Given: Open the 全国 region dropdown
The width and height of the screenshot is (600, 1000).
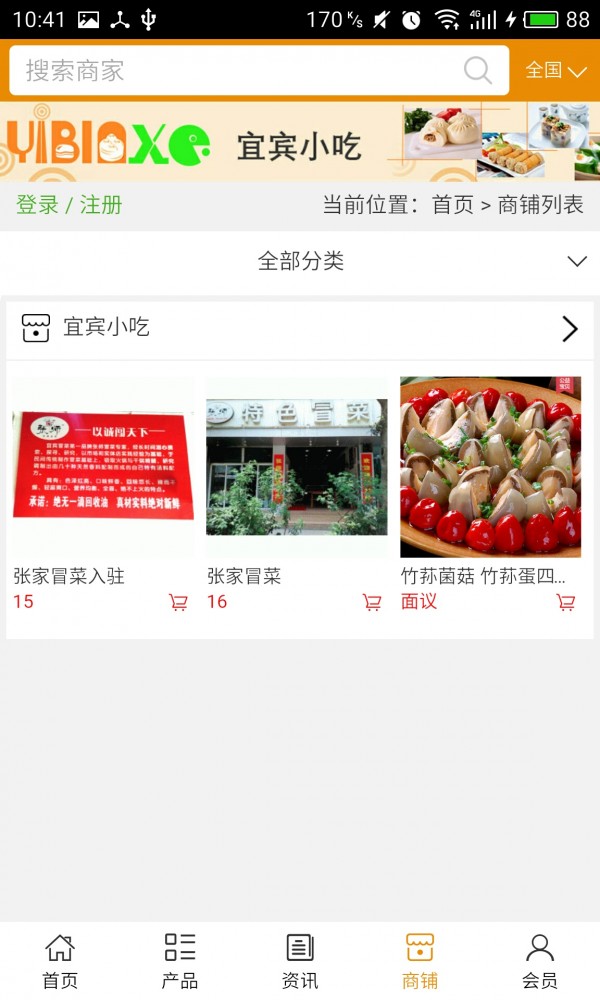Looking at the screenshot, I should point(556,71).
